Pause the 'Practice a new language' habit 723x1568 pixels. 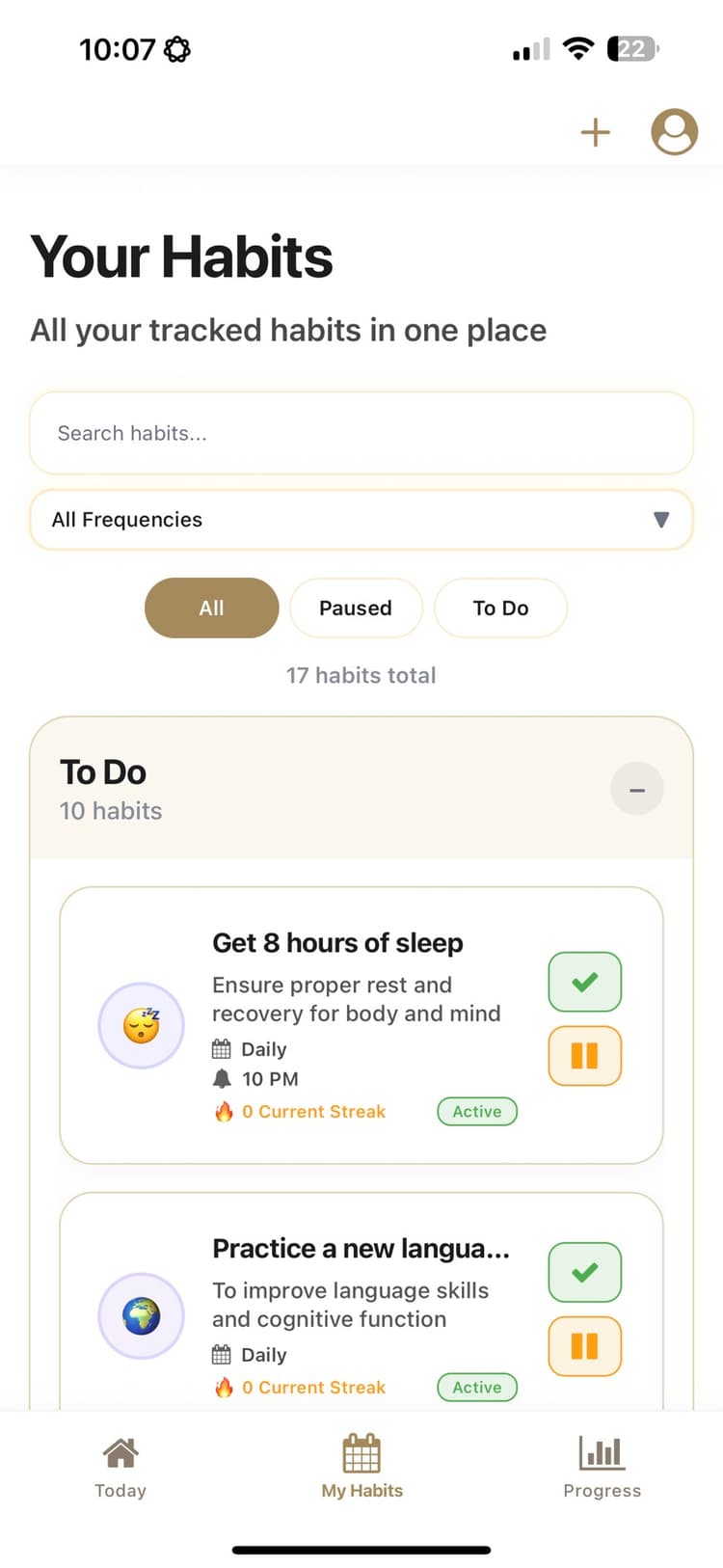[x=584, y=1346]
